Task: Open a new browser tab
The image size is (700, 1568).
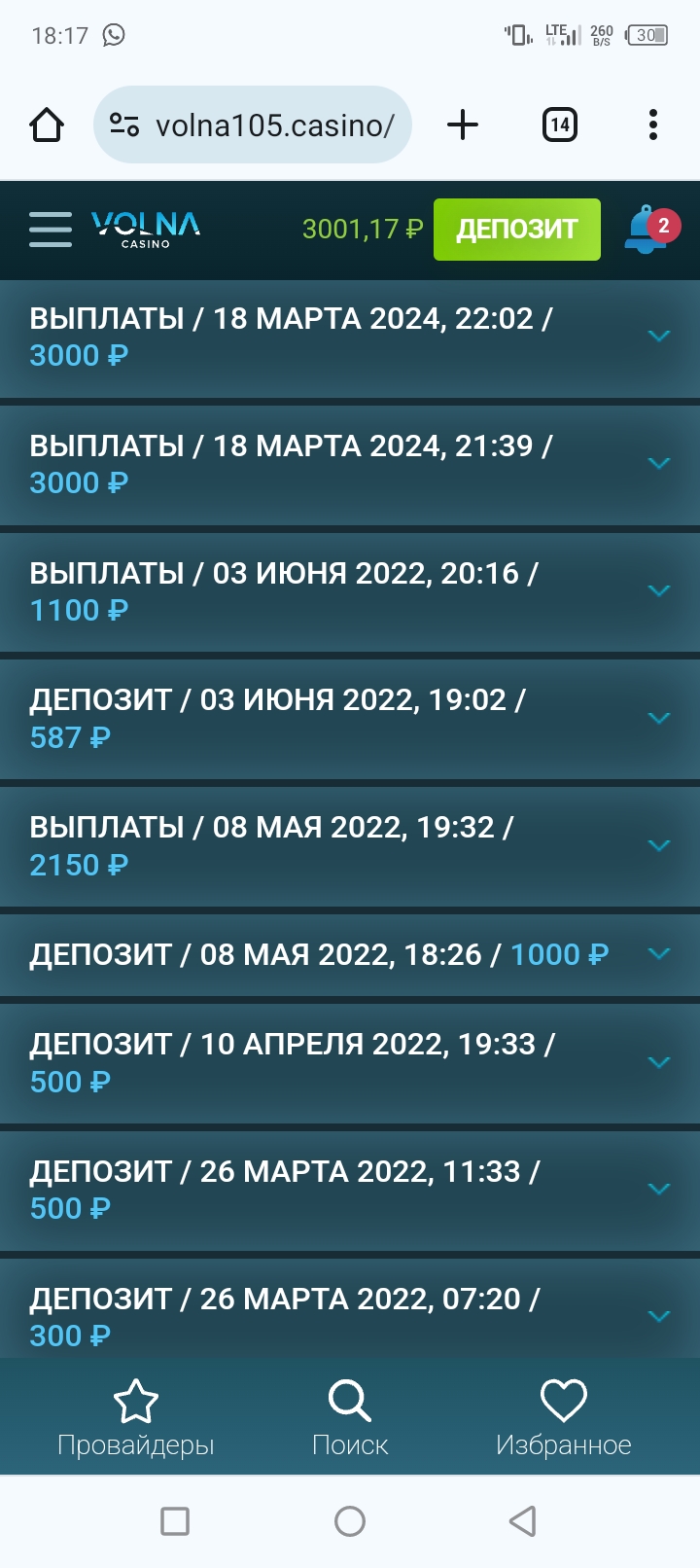Action: (x=463, y=125)
